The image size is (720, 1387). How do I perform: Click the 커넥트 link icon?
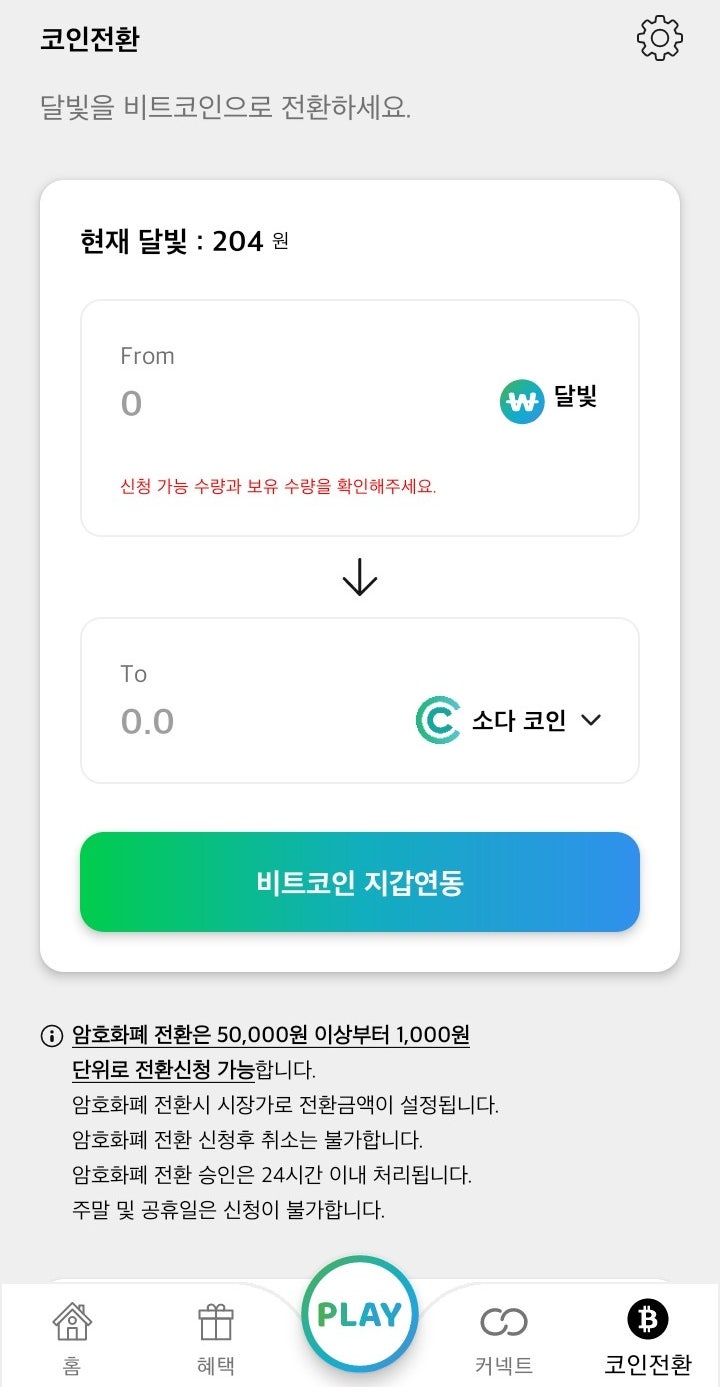tap(505, 1322)
